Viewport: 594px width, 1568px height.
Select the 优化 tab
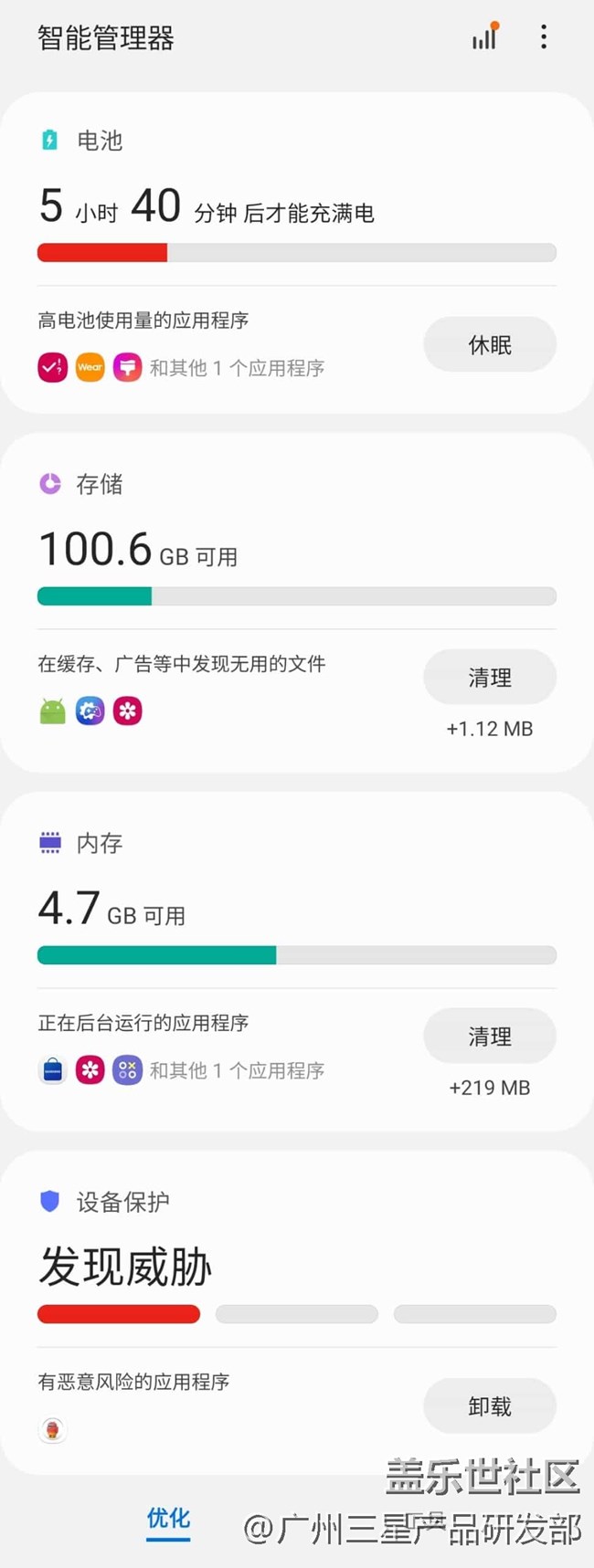click(168, 1519)
